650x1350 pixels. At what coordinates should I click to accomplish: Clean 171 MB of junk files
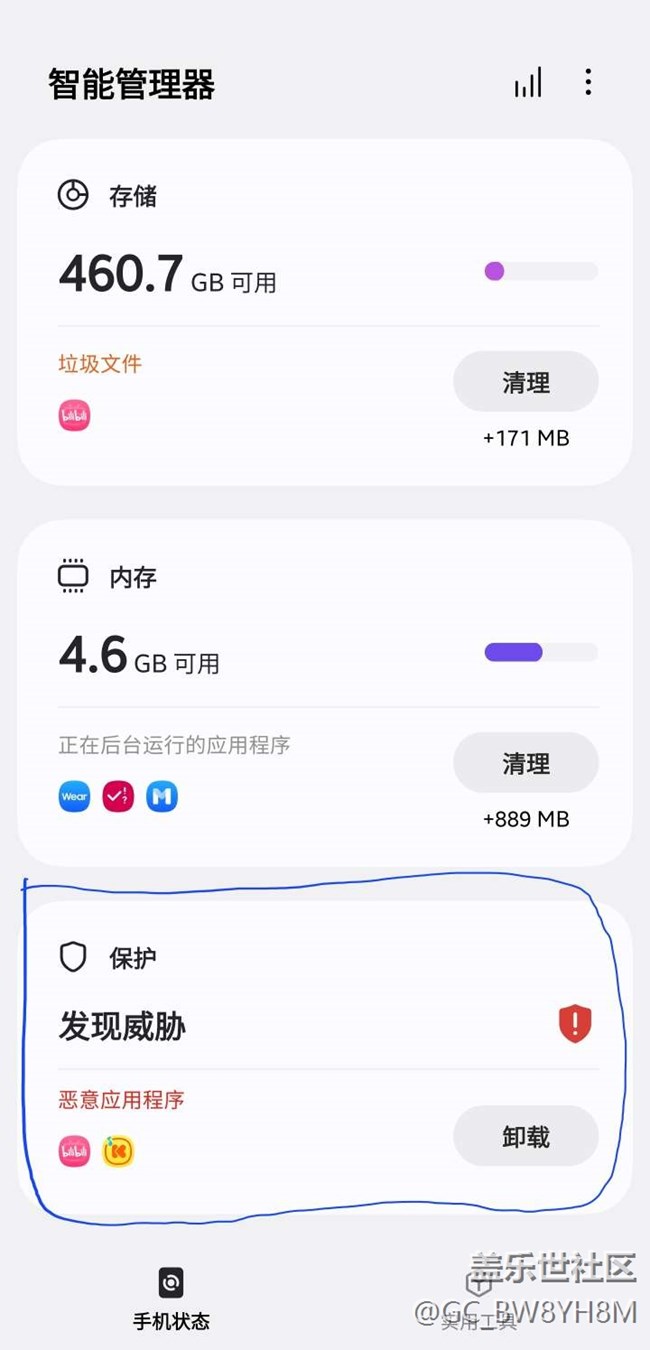[526, 381]
